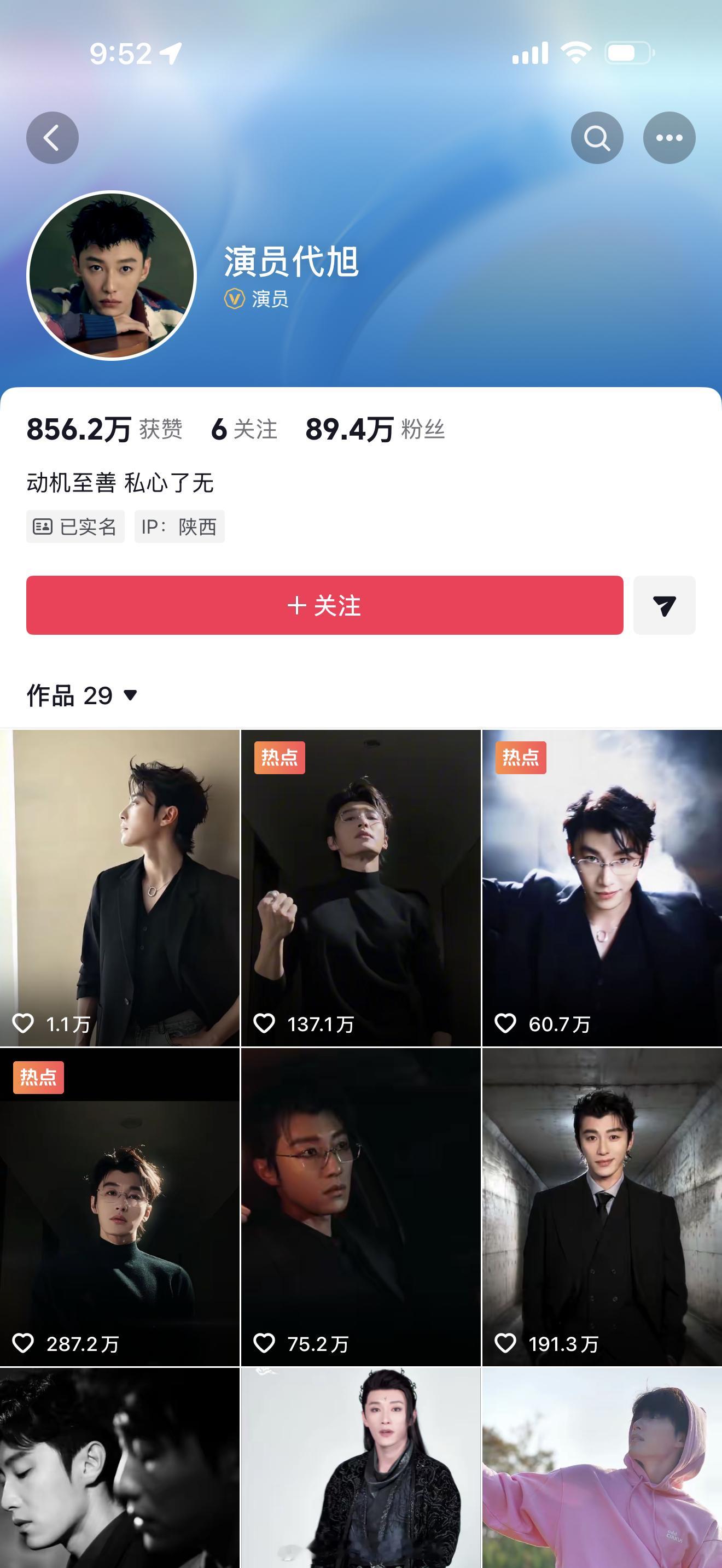View the 89.4万 粉丝 followers list

(375, 429)
